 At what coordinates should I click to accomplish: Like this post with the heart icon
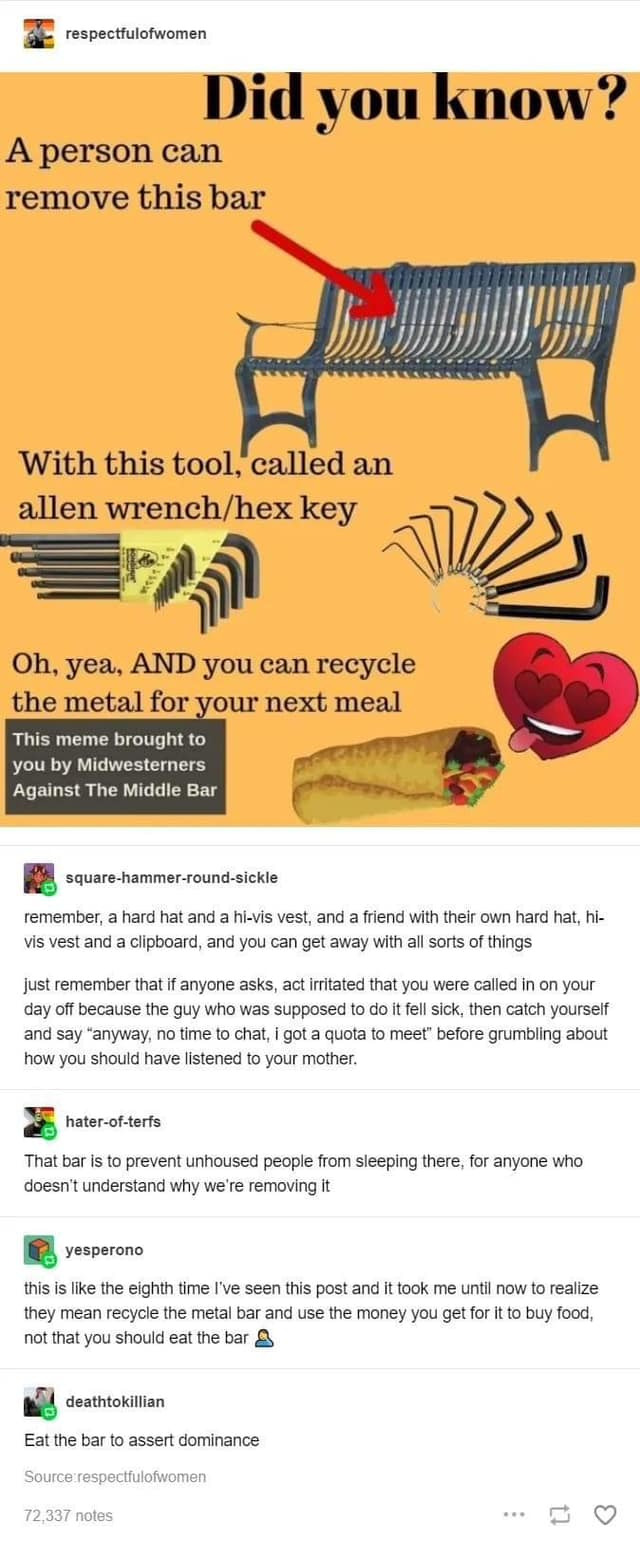(x=606, y=1515)
